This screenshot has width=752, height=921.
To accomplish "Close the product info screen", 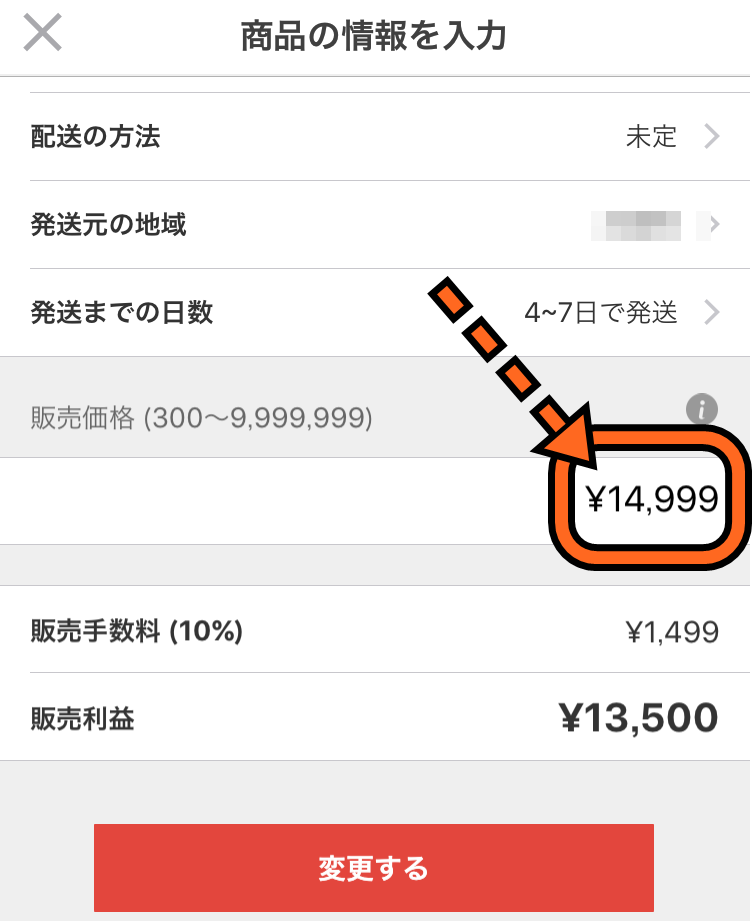I will click(x=42, y=34).
